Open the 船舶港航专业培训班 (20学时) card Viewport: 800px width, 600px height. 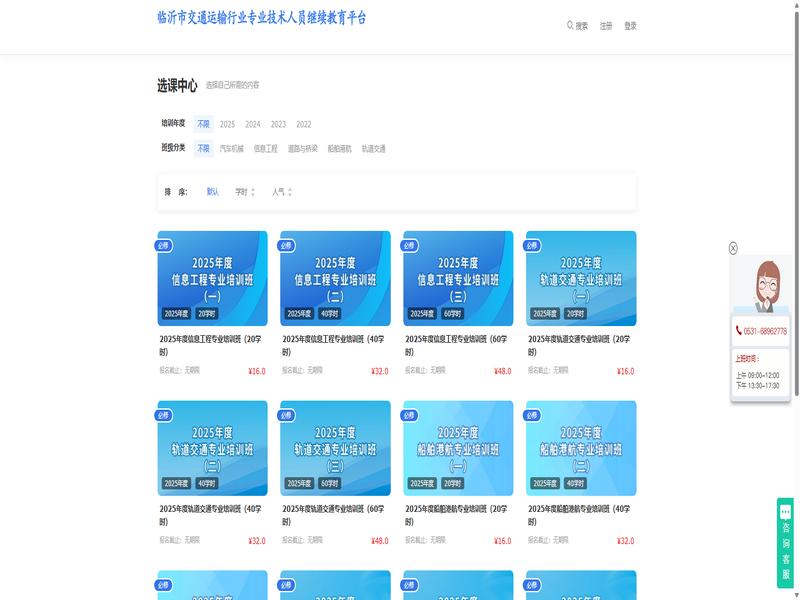point(458,449)
